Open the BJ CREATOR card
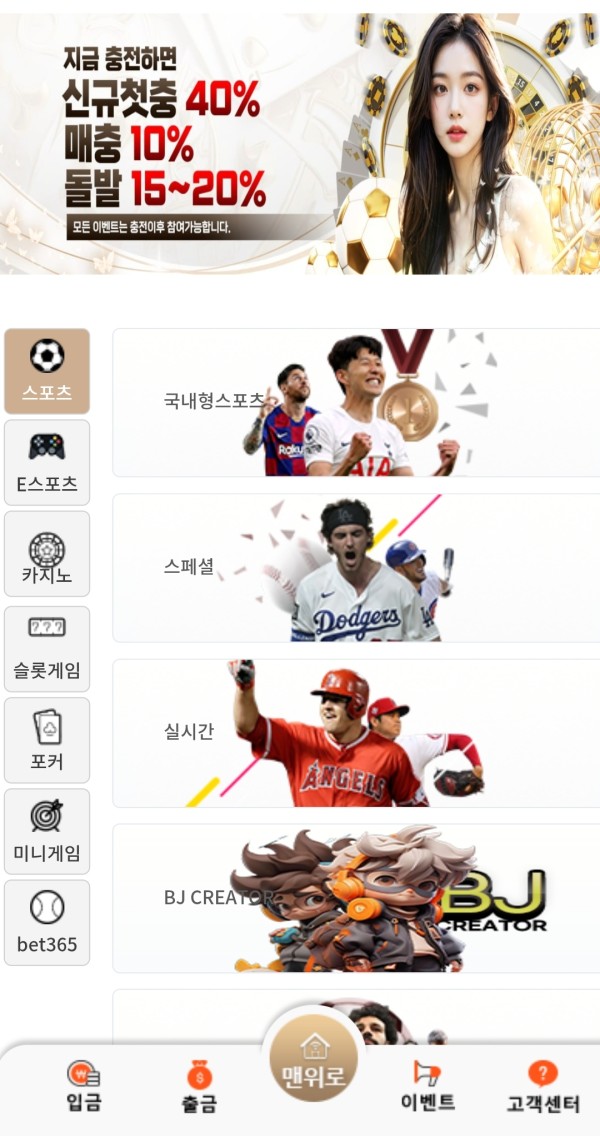This screenshot has width=600, height=1136. [x=356, y=898]
